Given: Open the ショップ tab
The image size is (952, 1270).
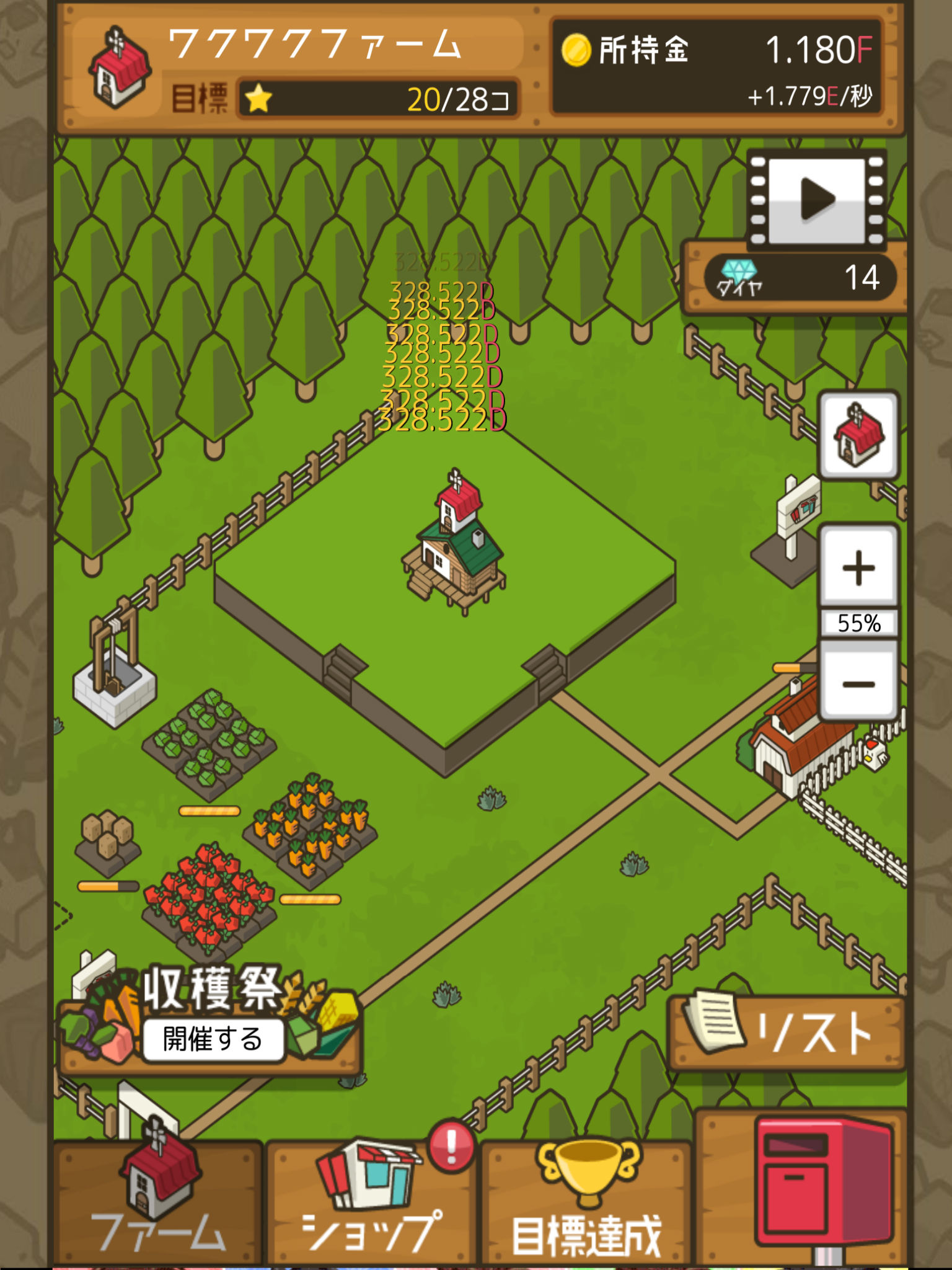Looking at the screenshot, I should coord(372,1203).
